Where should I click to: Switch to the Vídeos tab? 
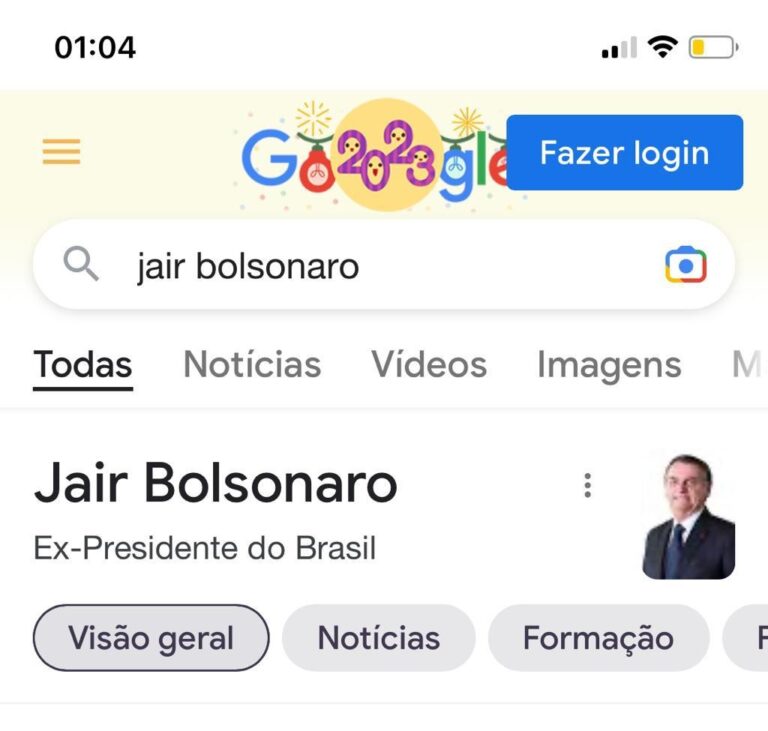429,365
